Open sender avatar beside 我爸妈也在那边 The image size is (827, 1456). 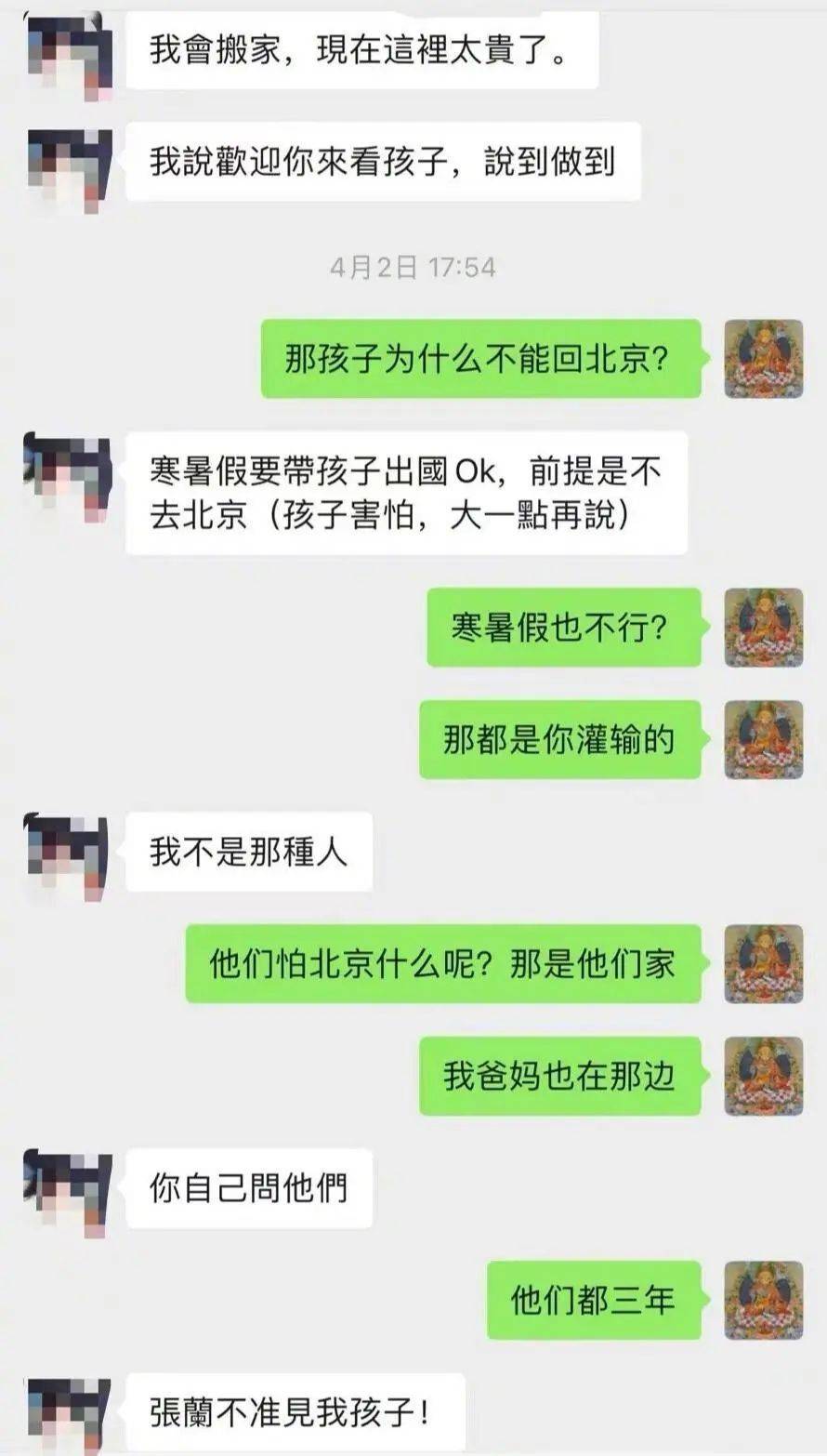coord(763,1076)
